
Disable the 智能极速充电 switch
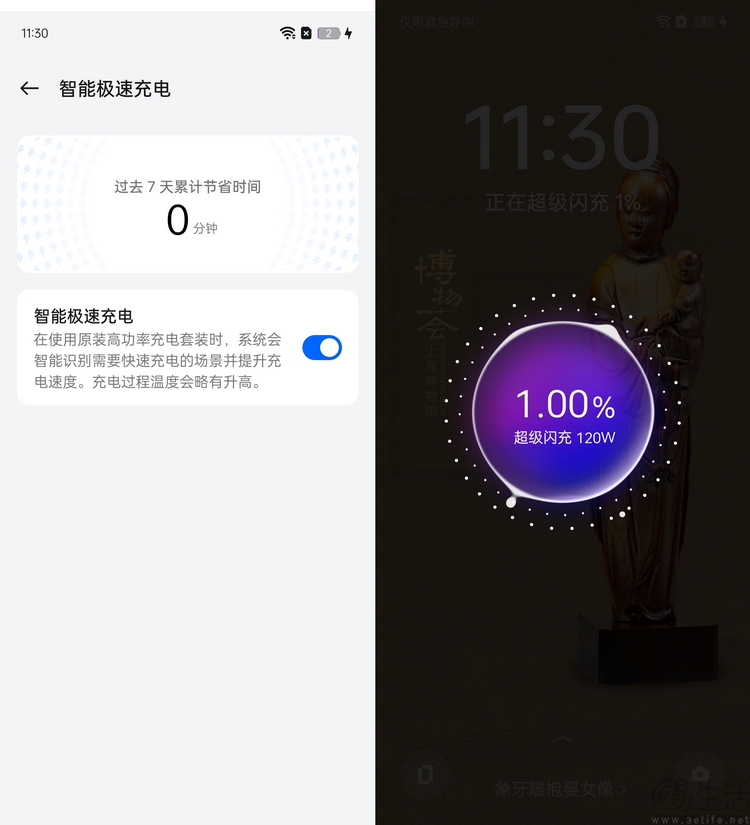pyautogui.click(x=322, y=347)
